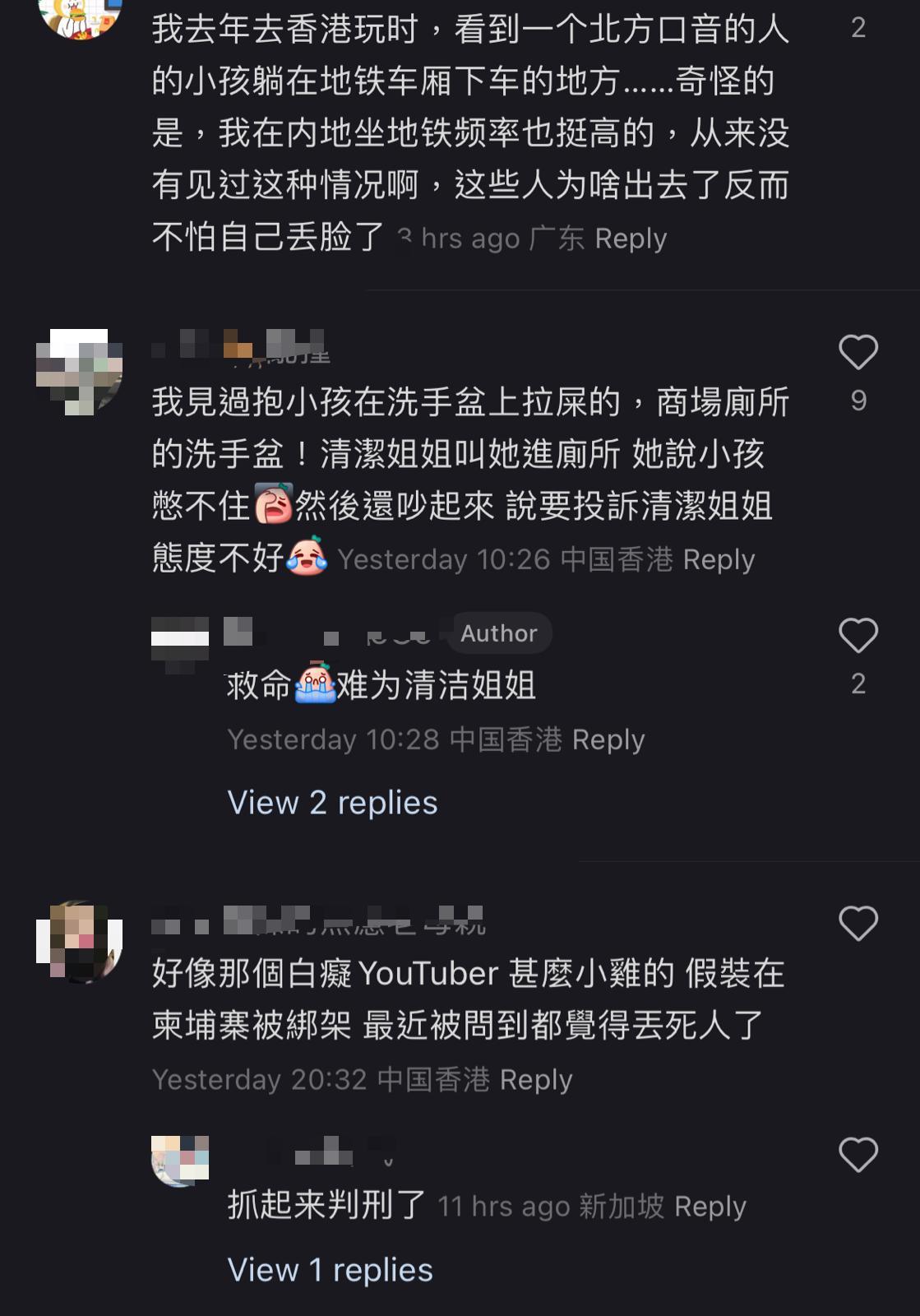Screen dimensions: 920x1316
Task: Like the author's reply 难为清洁姐姐
Action: click(858, 636)
